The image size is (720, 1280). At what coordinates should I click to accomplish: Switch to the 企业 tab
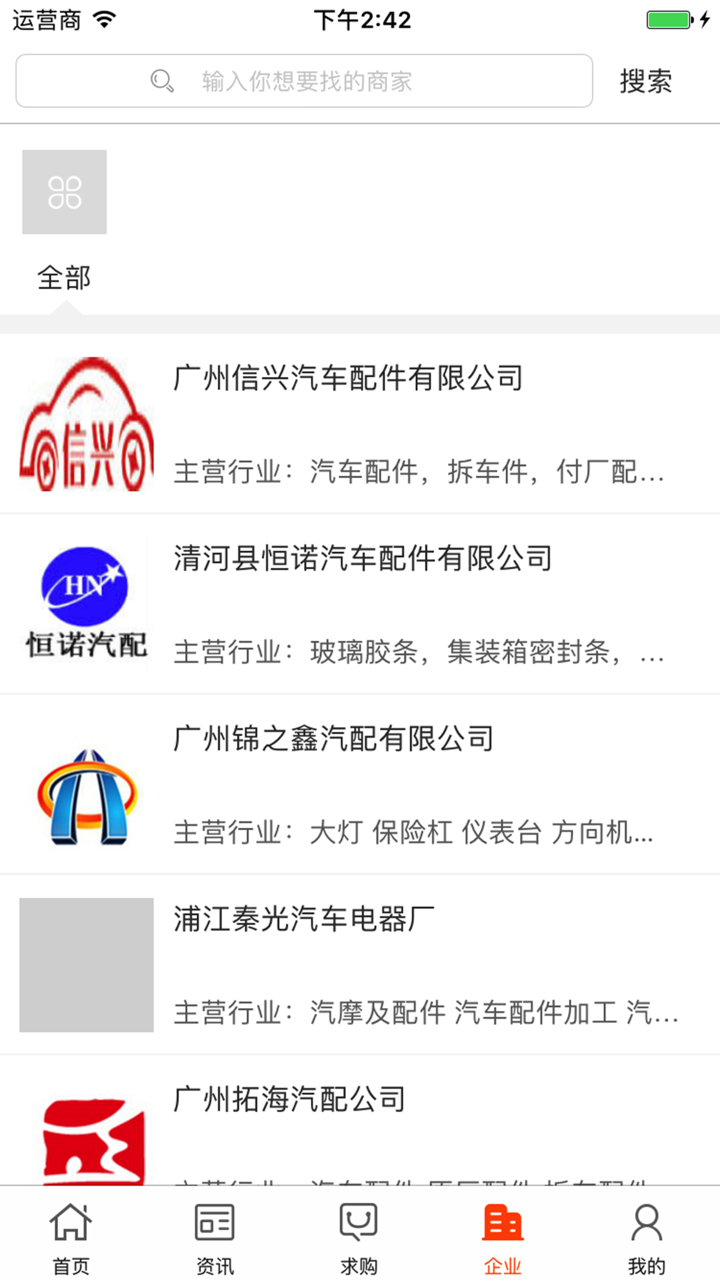(503, 1235)
